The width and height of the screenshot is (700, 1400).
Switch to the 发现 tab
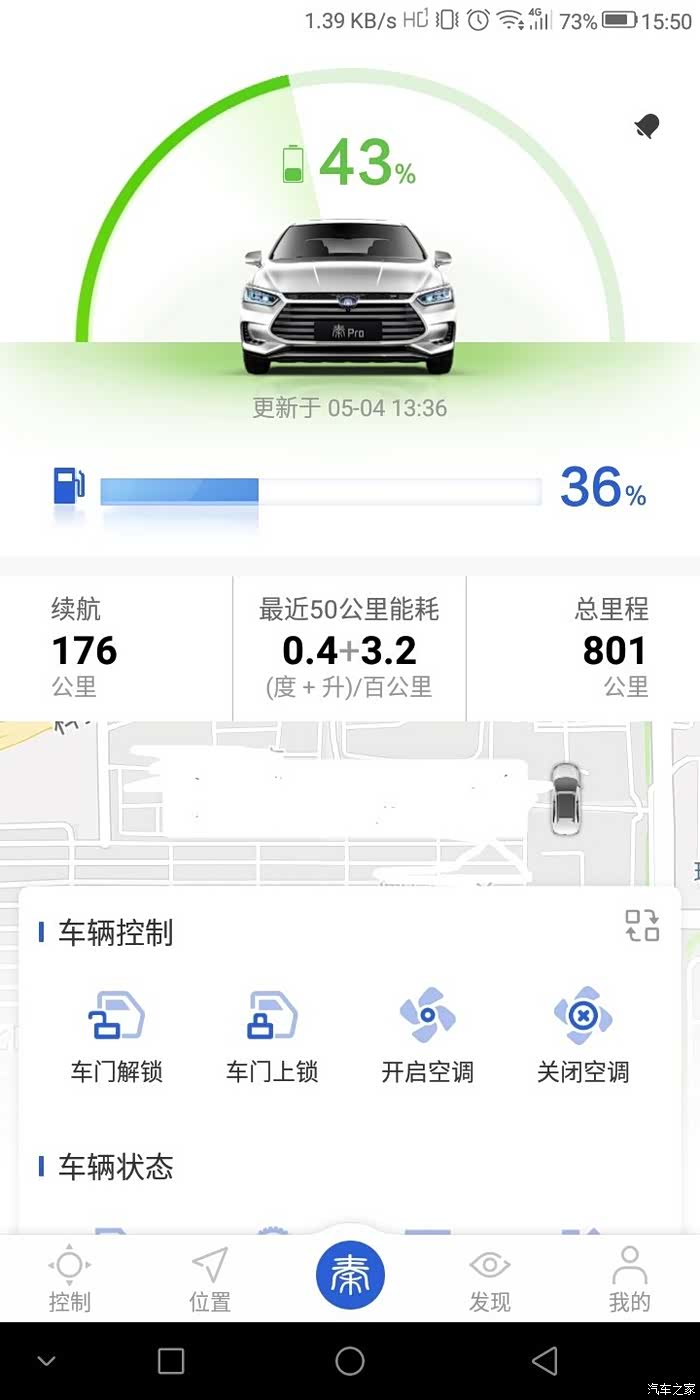[x=490, y=1279]
